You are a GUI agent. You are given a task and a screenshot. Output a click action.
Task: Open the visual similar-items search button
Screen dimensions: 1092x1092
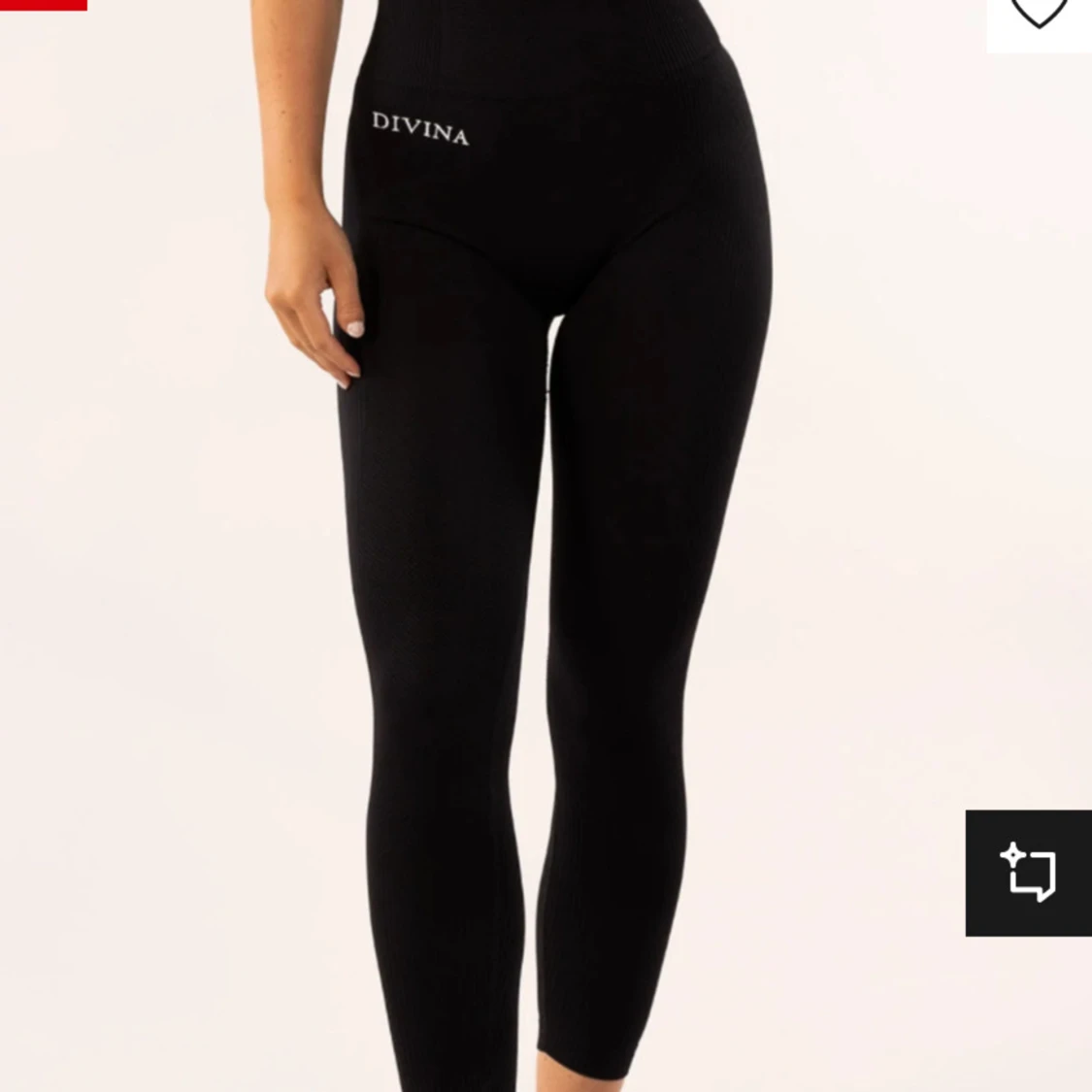tap(1028, 872)
